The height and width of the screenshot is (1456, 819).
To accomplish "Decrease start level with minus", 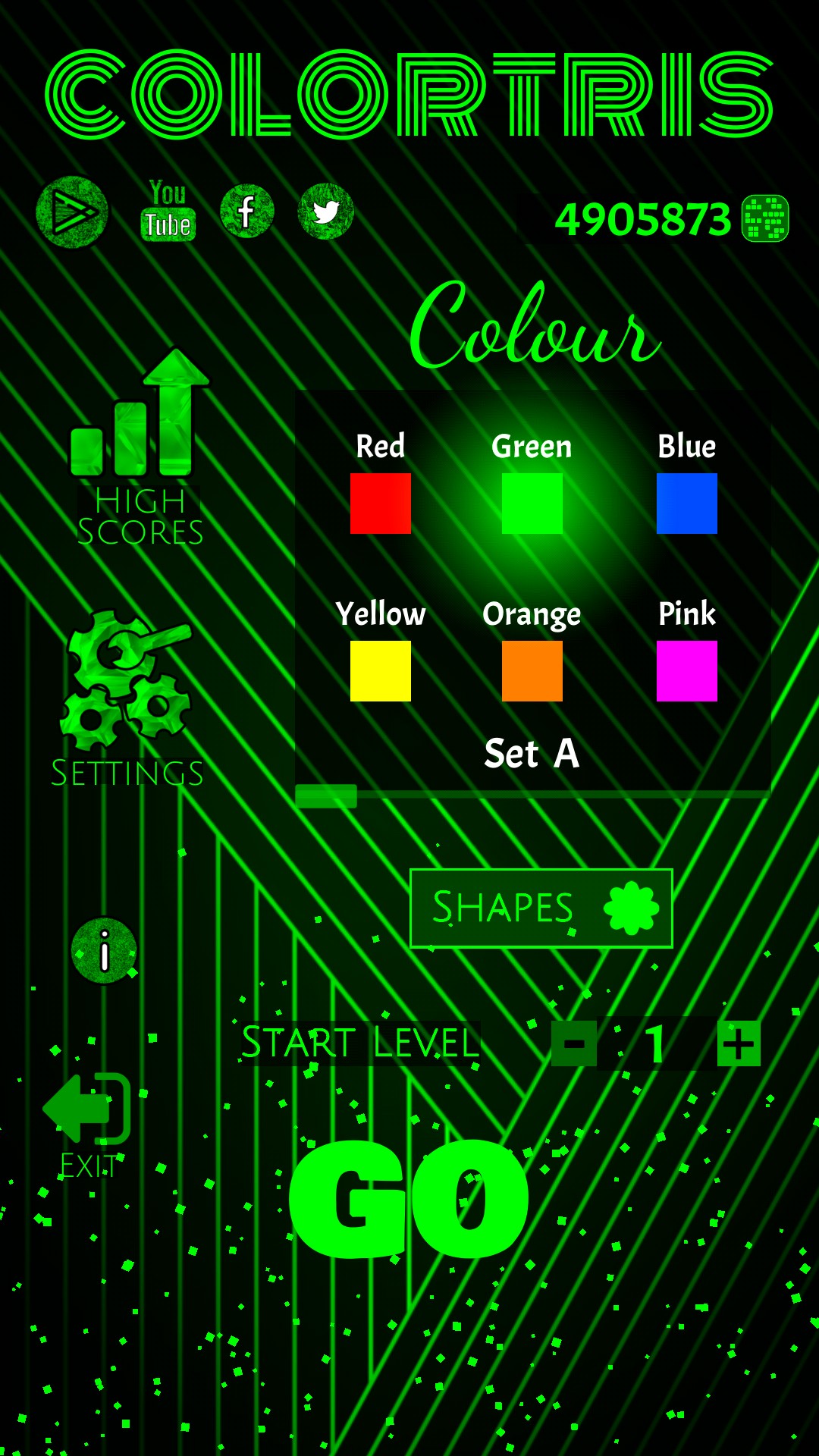I will coord(574,1044).
